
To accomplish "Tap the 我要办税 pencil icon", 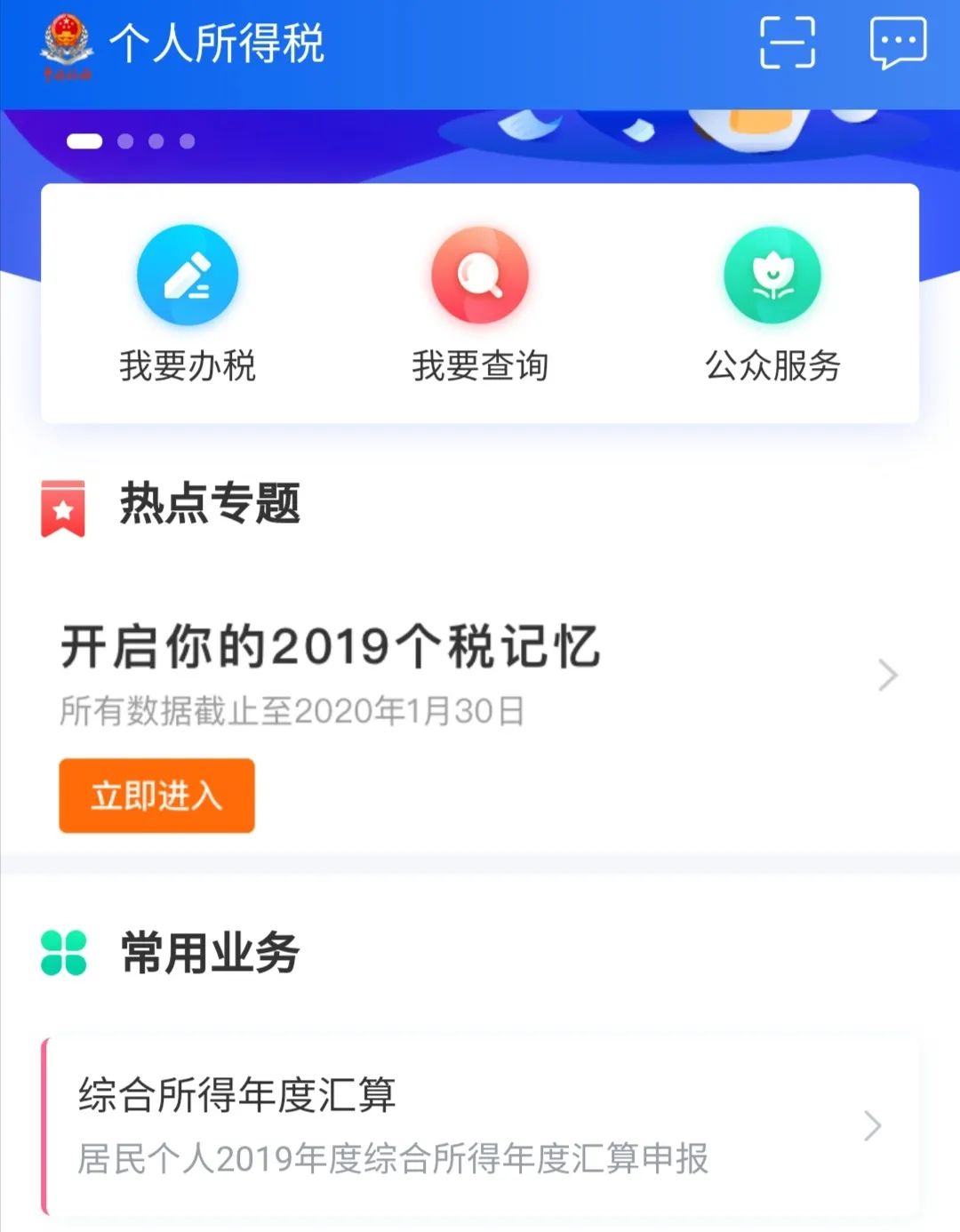I will click(188, 275).
